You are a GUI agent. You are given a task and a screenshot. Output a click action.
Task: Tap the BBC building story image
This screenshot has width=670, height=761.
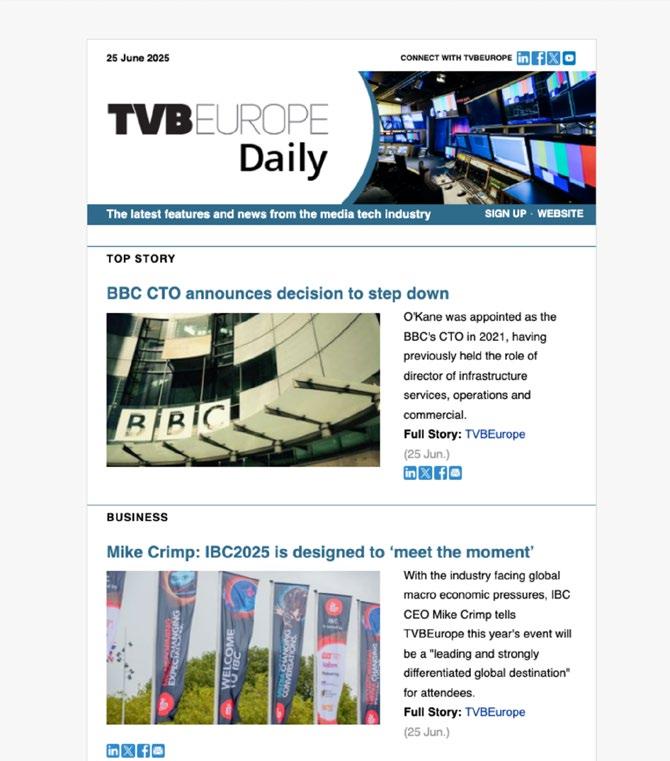pos(243,389)
